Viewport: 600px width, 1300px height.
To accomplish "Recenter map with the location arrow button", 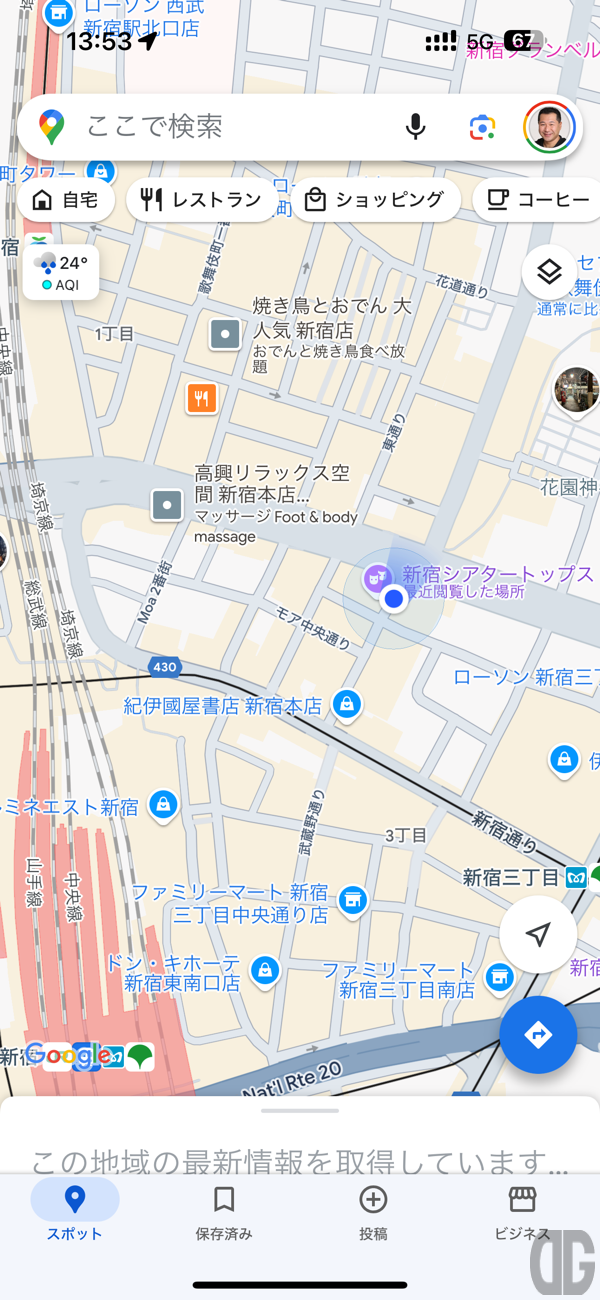I will [538, 935].
